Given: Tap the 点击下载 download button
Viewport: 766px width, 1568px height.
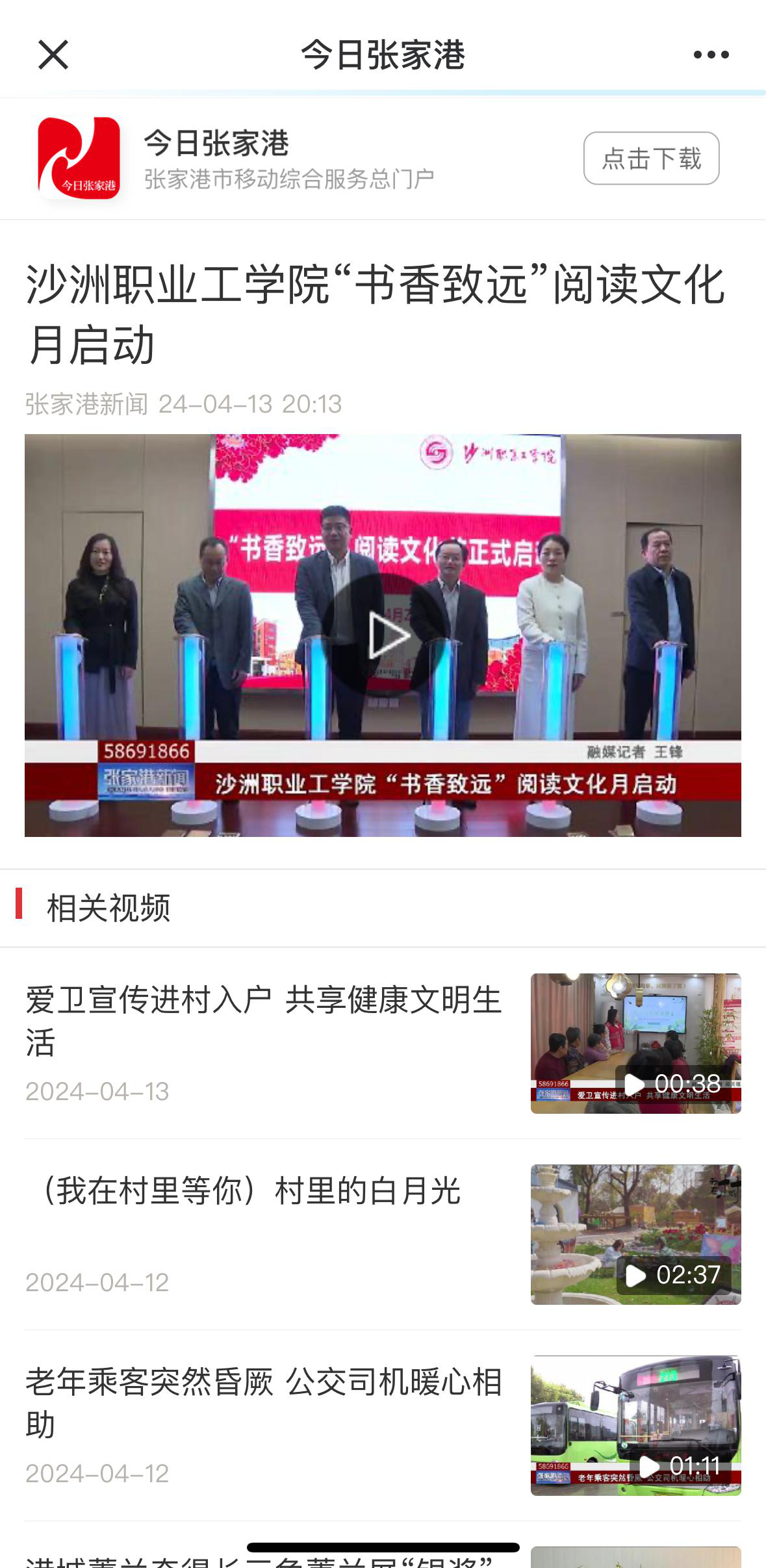Looking at the screenshot, I should [651, 159].
